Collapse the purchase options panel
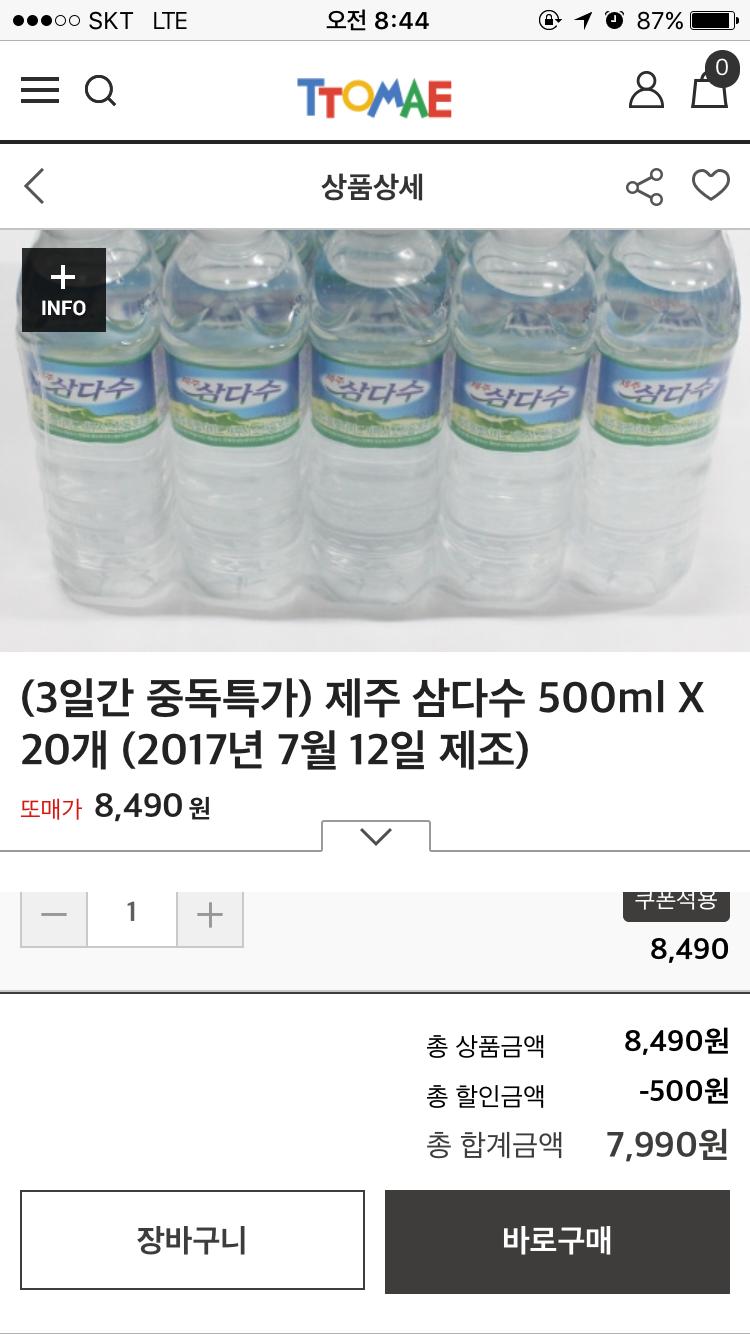Viewport: 750px width, 1334px height. pos(376,836)
